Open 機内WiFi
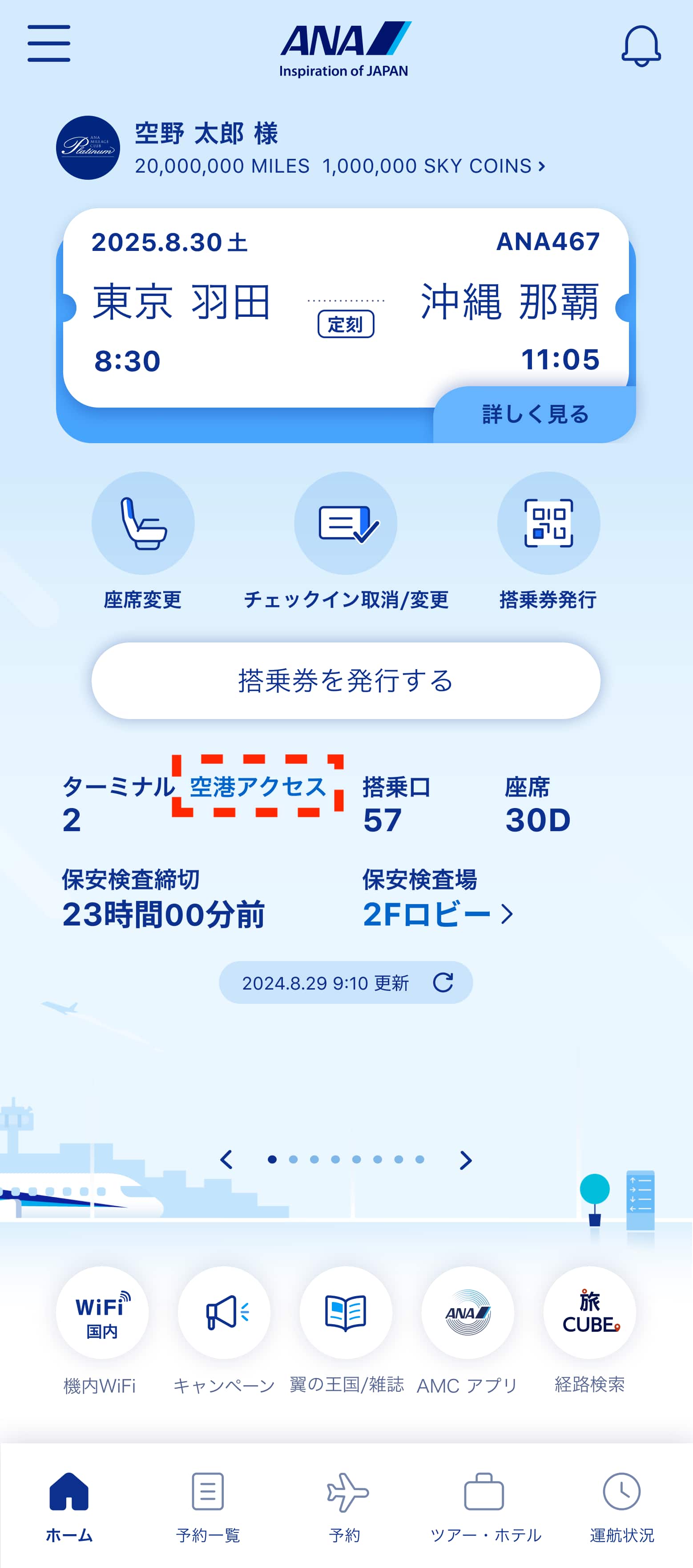The height and width of the screenshot is (1568, 693). (101, 1313)
